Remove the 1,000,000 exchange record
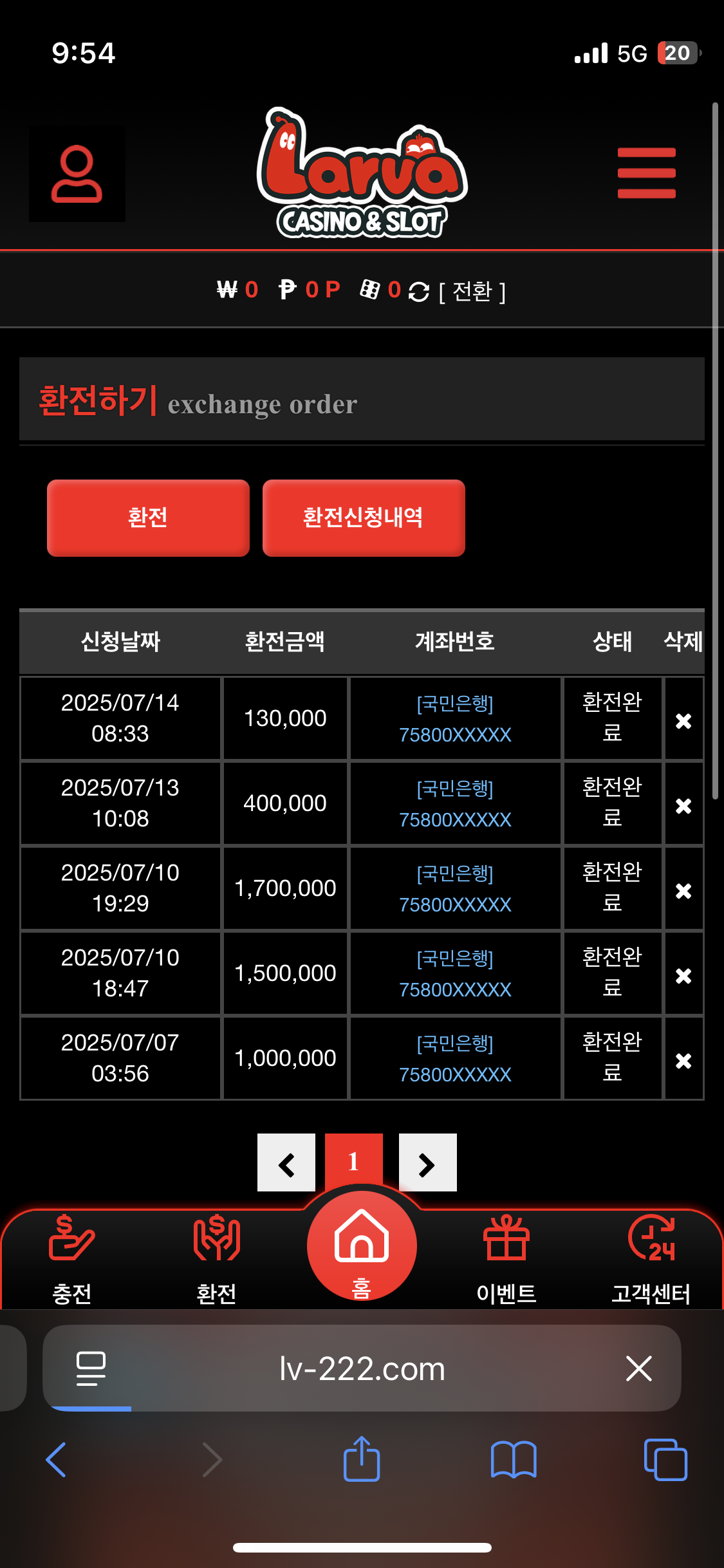This screenshot has height=1568, width=724. [x=683, y=1060]
